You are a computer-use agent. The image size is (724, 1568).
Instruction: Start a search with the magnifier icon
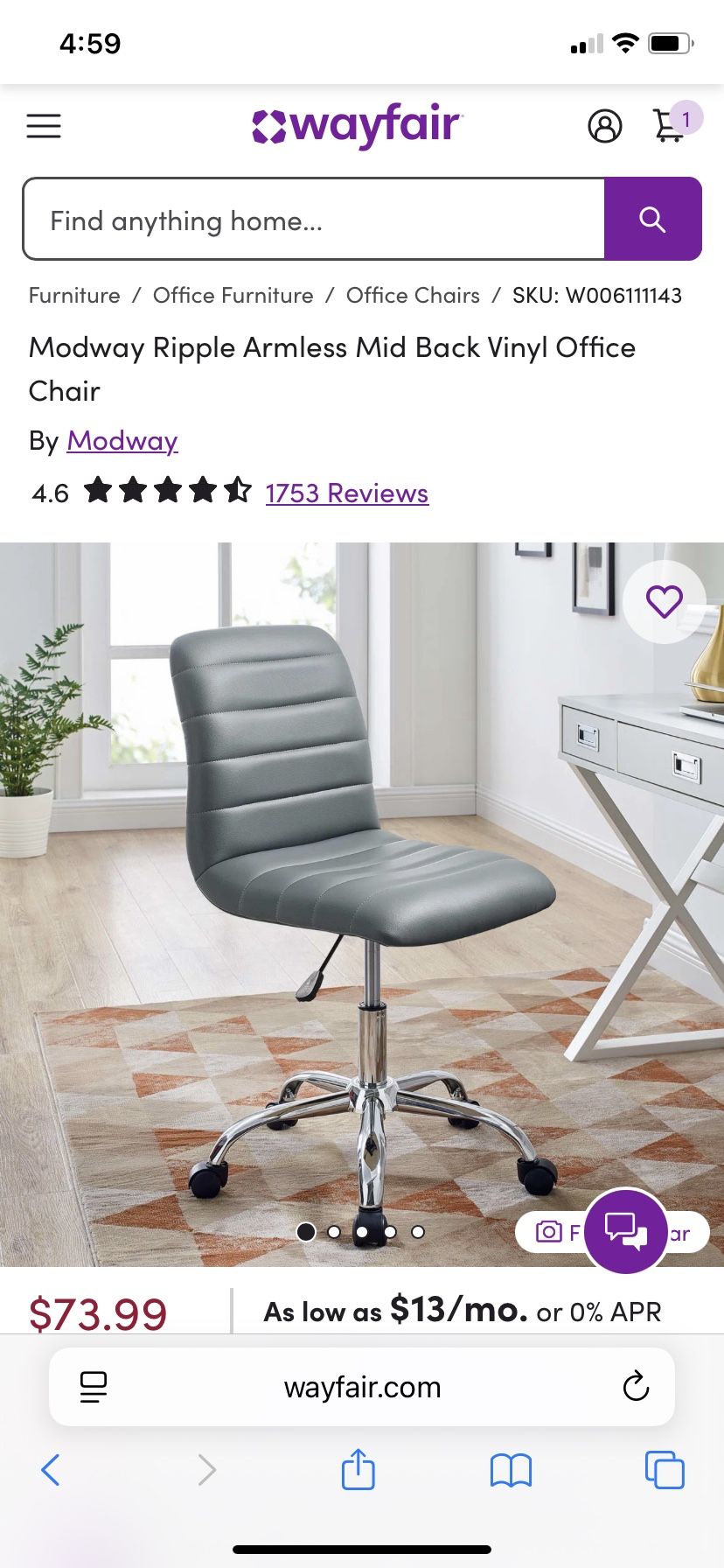point(652,219)
